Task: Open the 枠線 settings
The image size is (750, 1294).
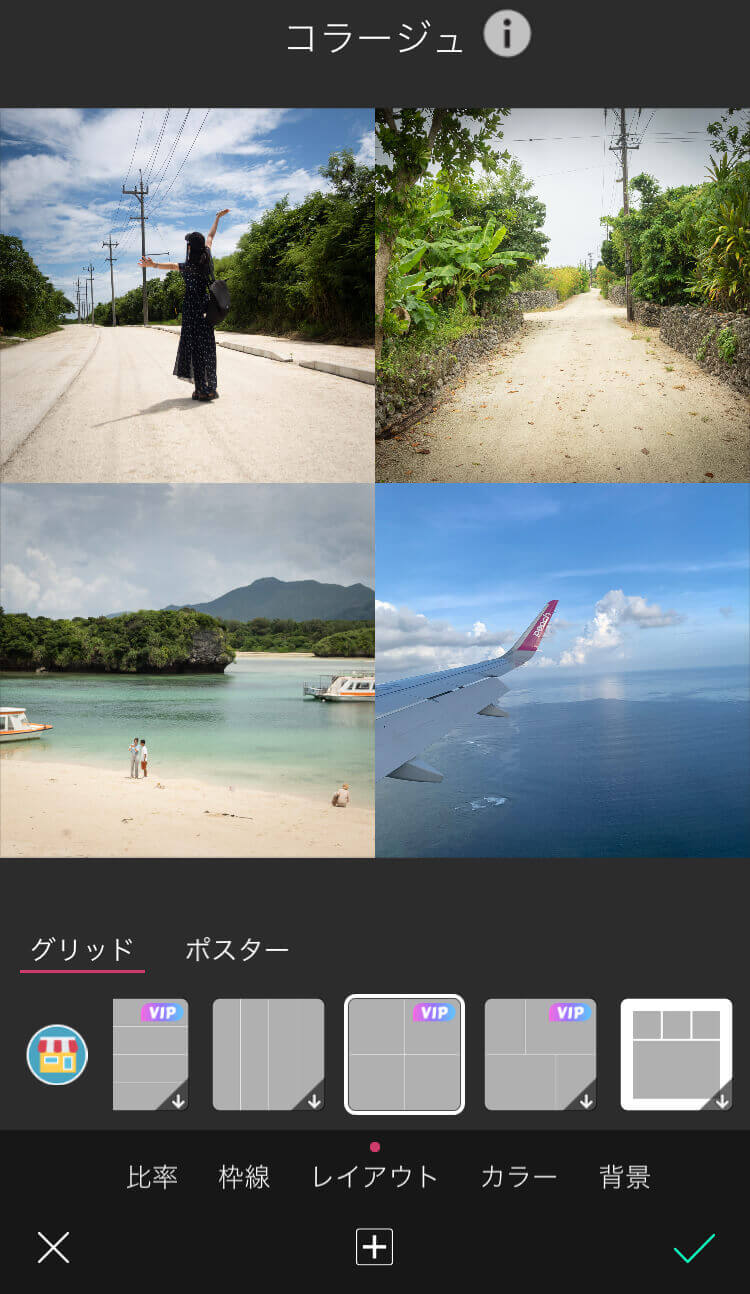Action: point(244,1177)
